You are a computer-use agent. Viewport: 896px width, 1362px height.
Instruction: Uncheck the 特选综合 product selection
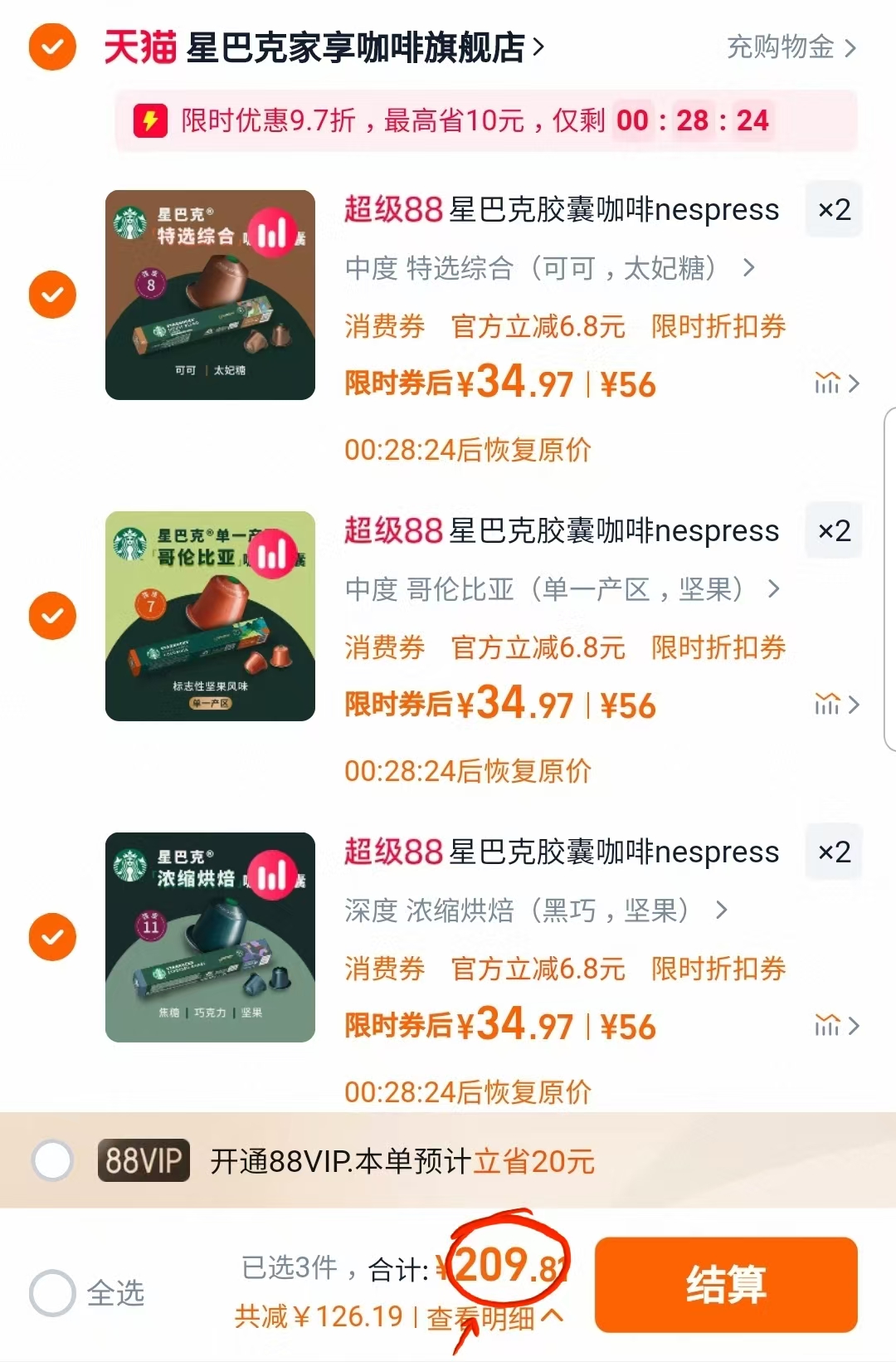(52, 294)
